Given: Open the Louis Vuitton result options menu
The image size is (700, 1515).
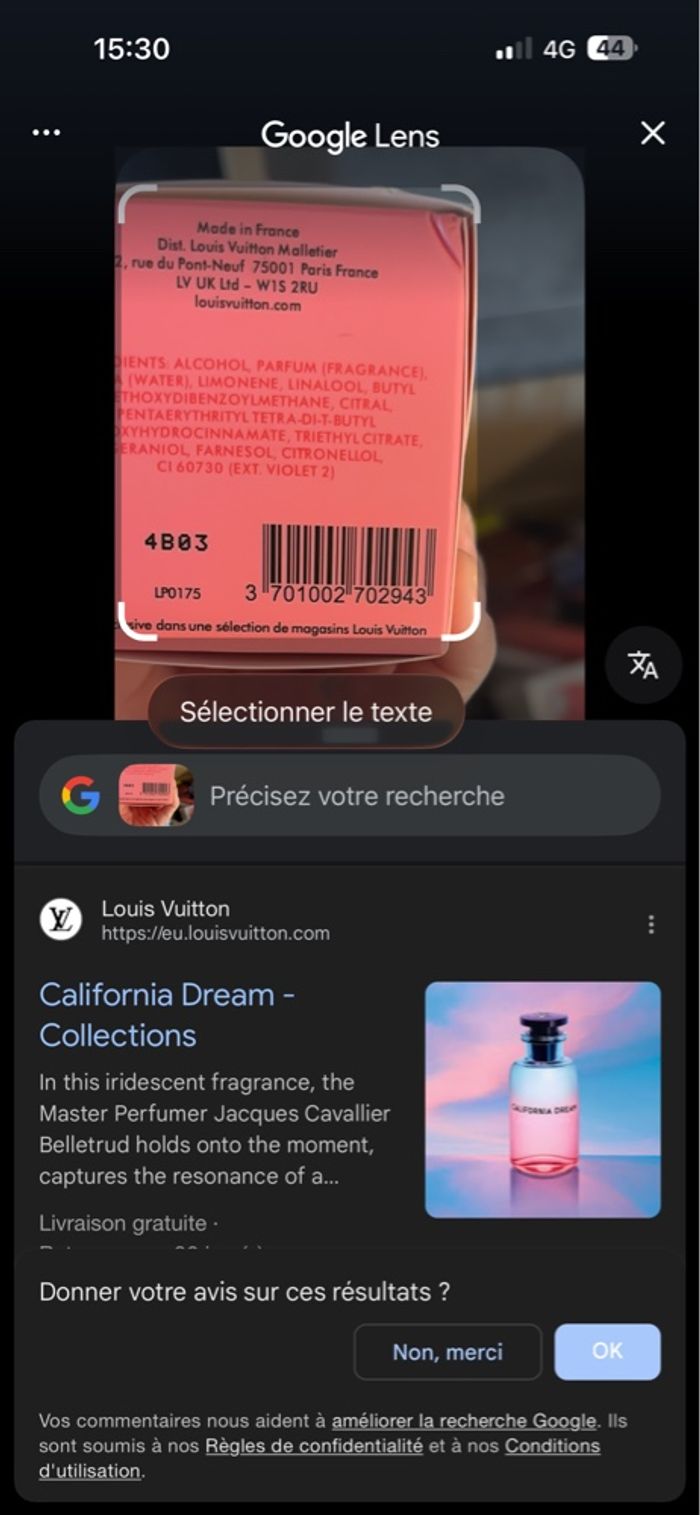Looking at the screenshot, I should point(651,924).
